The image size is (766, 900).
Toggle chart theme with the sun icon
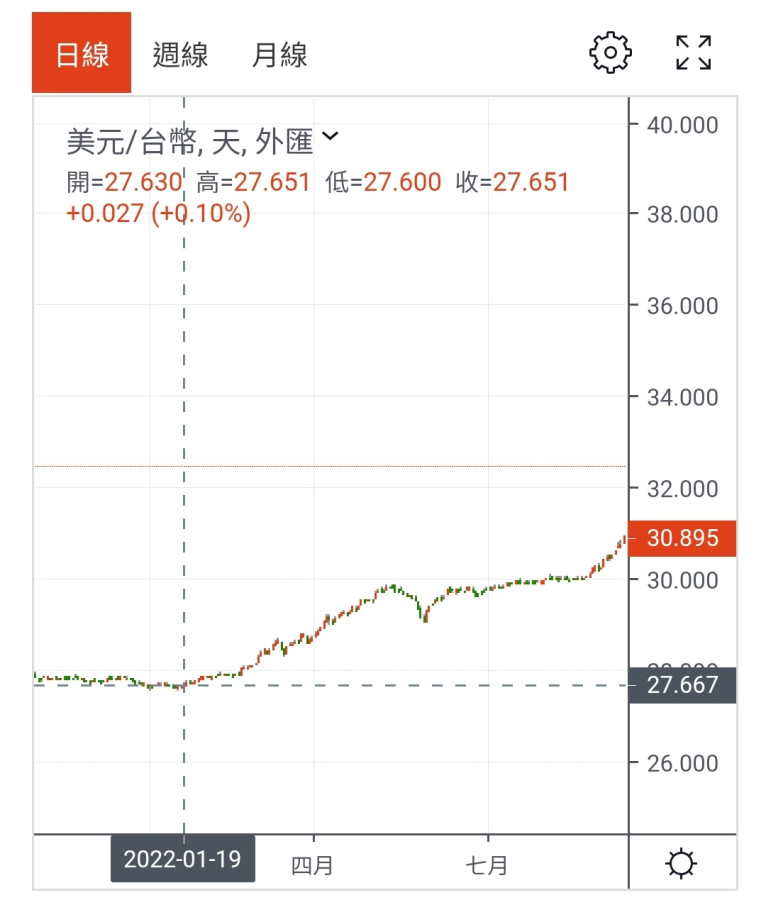pos(681,862)
